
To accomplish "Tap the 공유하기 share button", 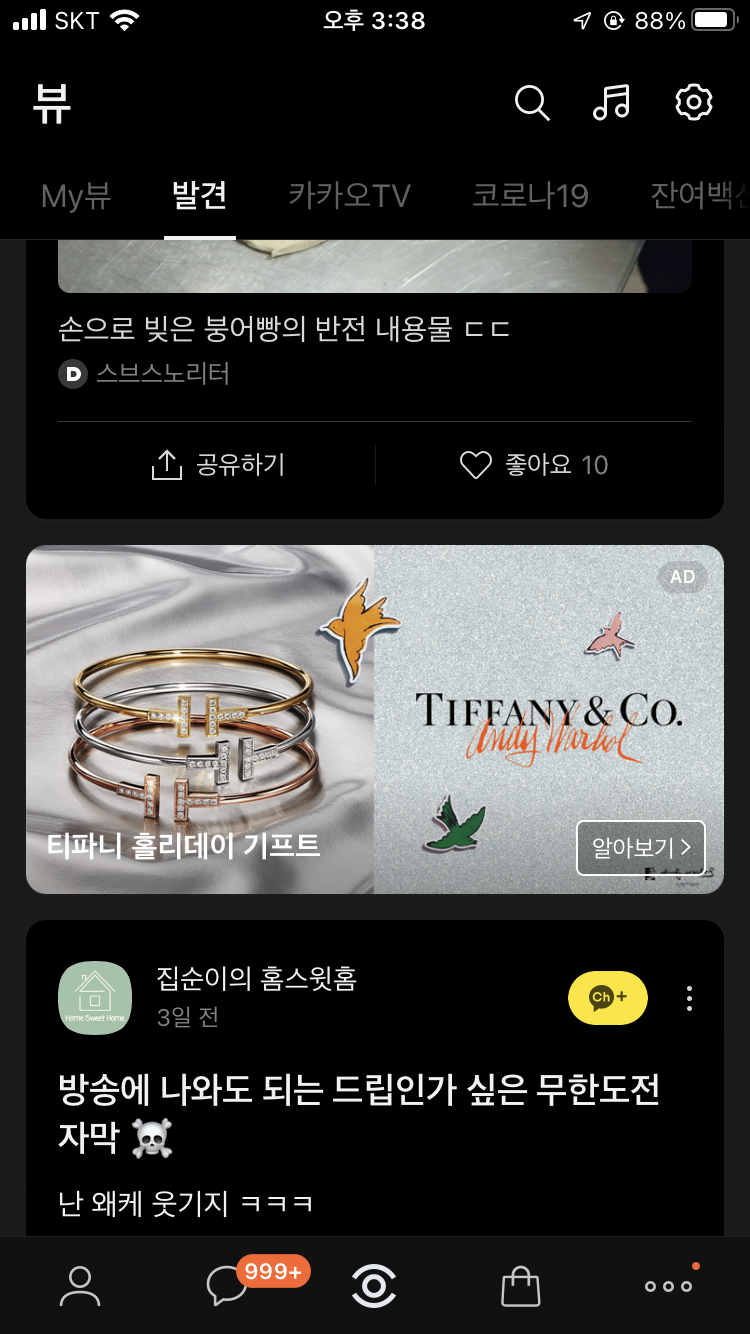I will pyautogui.click(x=218, y=464).
